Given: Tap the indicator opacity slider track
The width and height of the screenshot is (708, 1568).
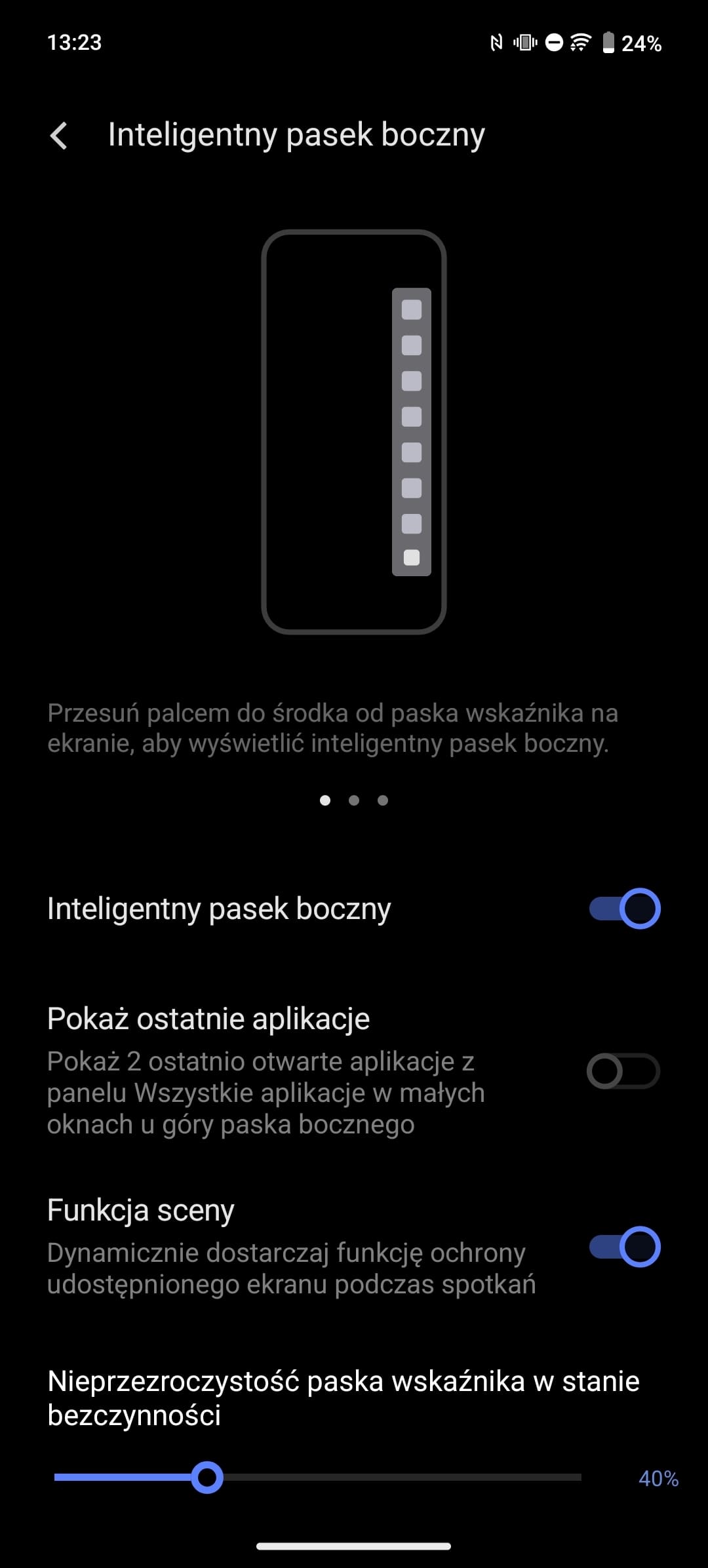Looking at the screenshot, I should coord(317,1478).
